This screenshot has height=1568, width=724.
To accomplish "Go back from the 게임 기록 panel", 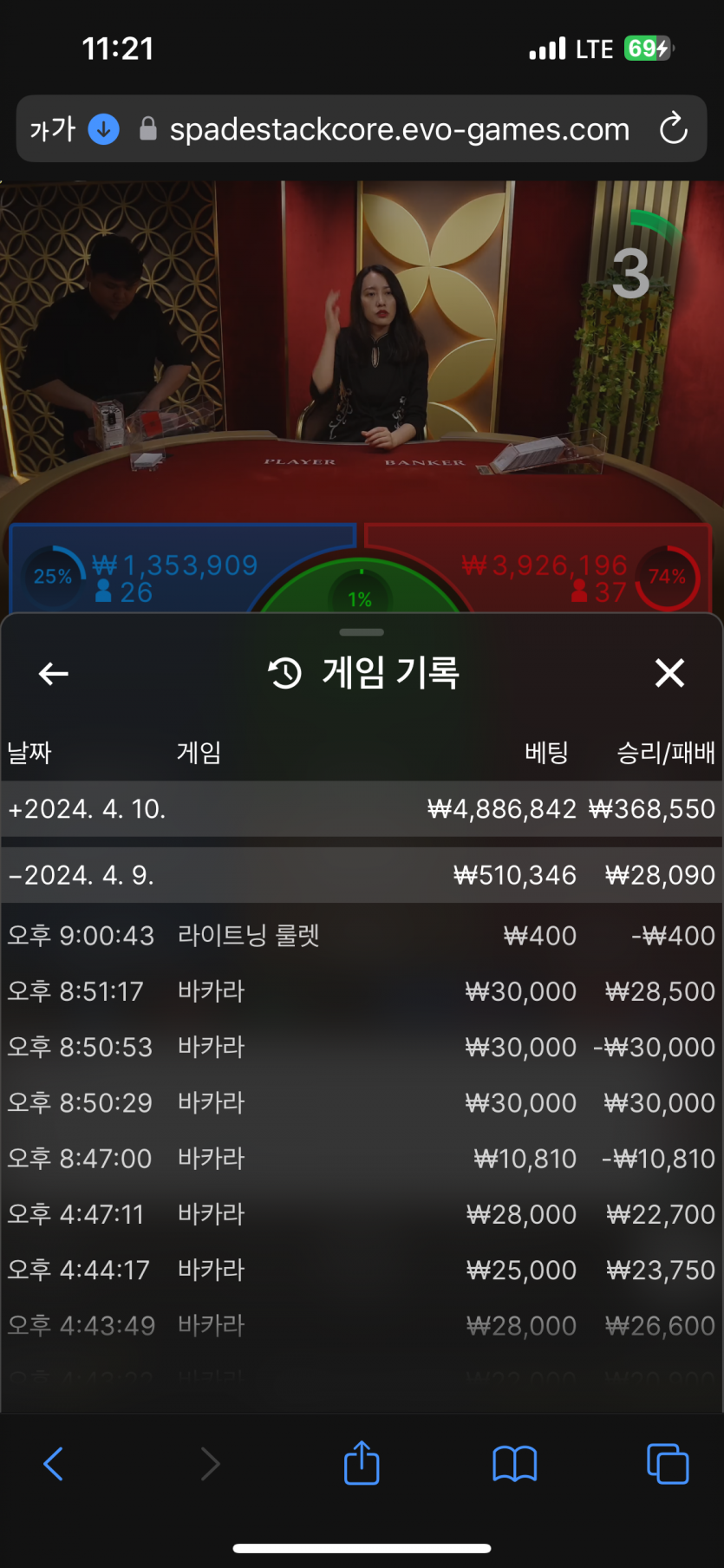I will click(x=54, y=673).
